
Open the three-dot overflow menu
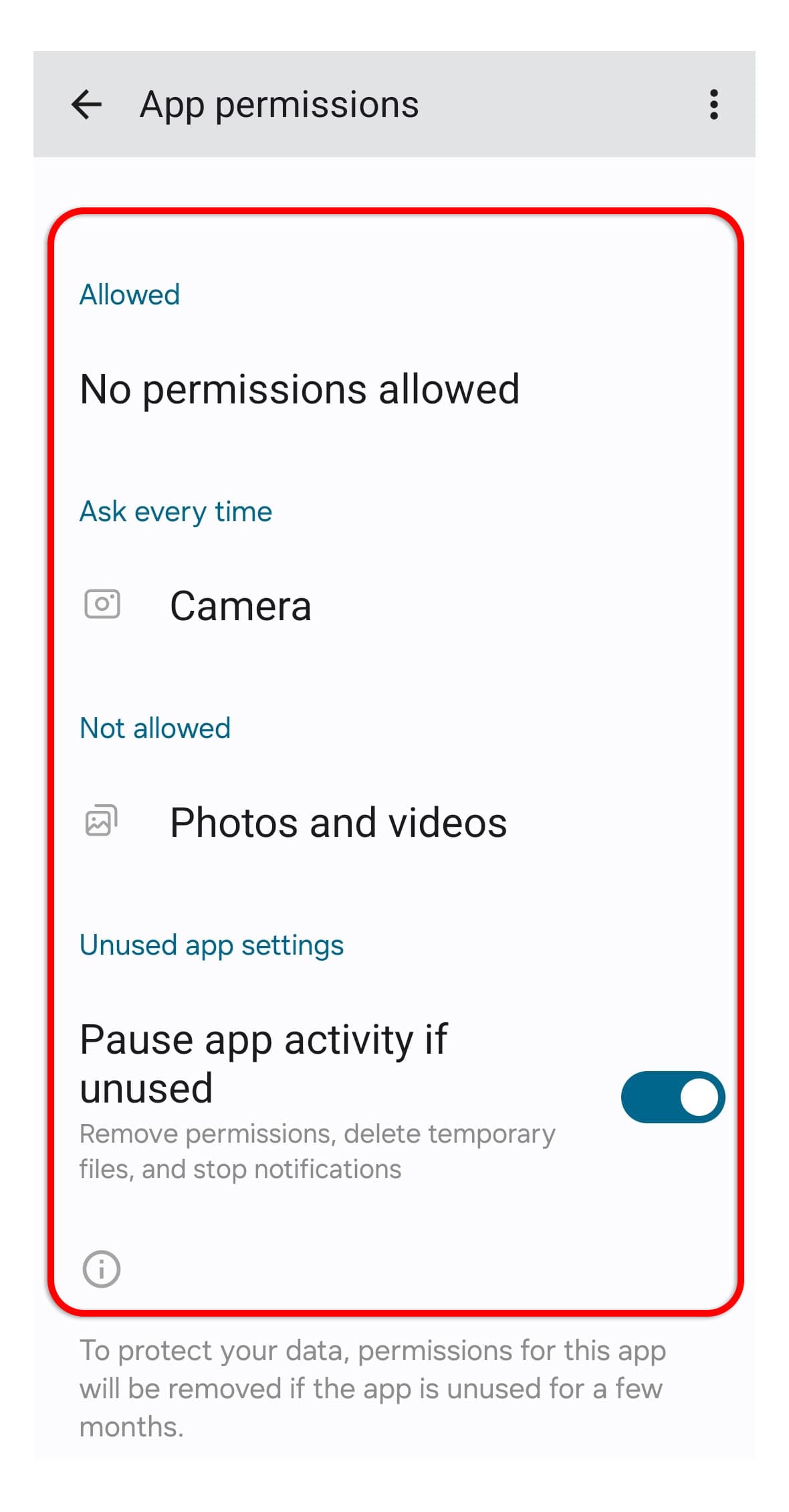[x=713, y=105]
